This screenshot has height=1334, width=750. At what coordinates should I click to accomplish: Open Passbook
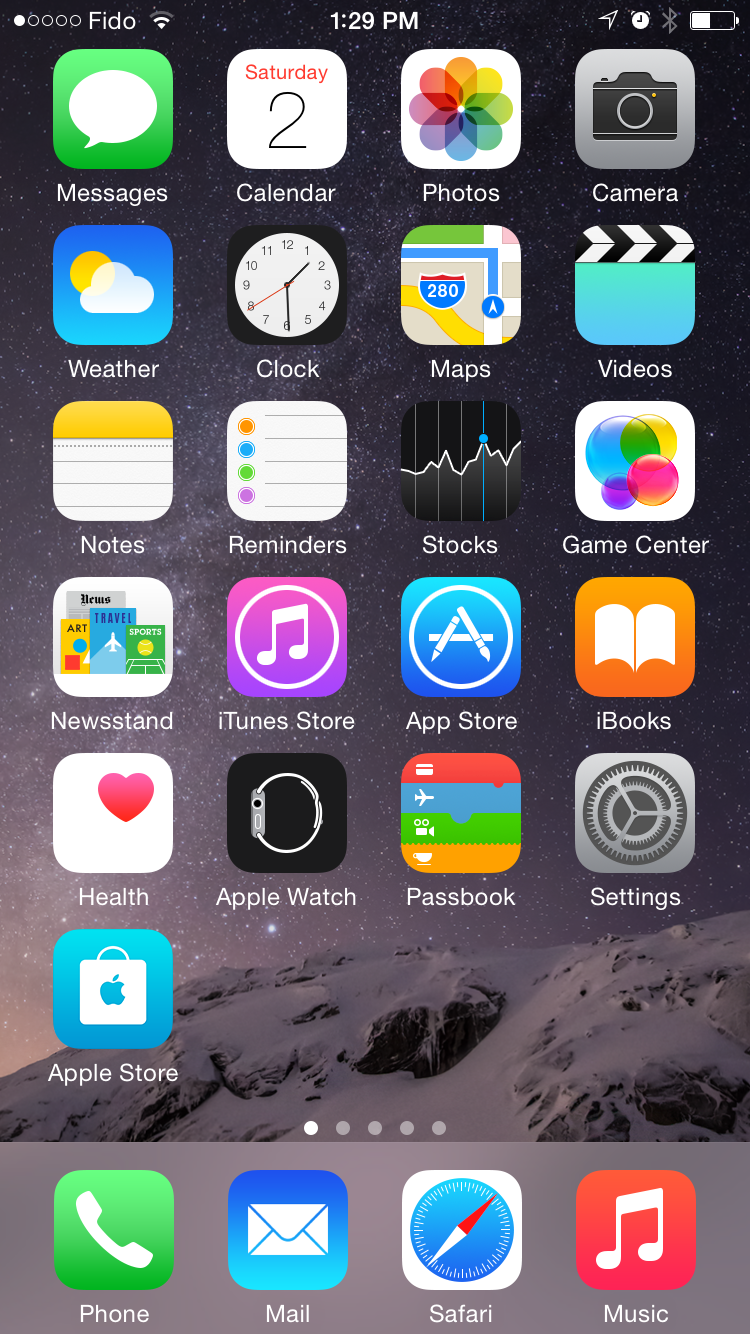[461, 813]
